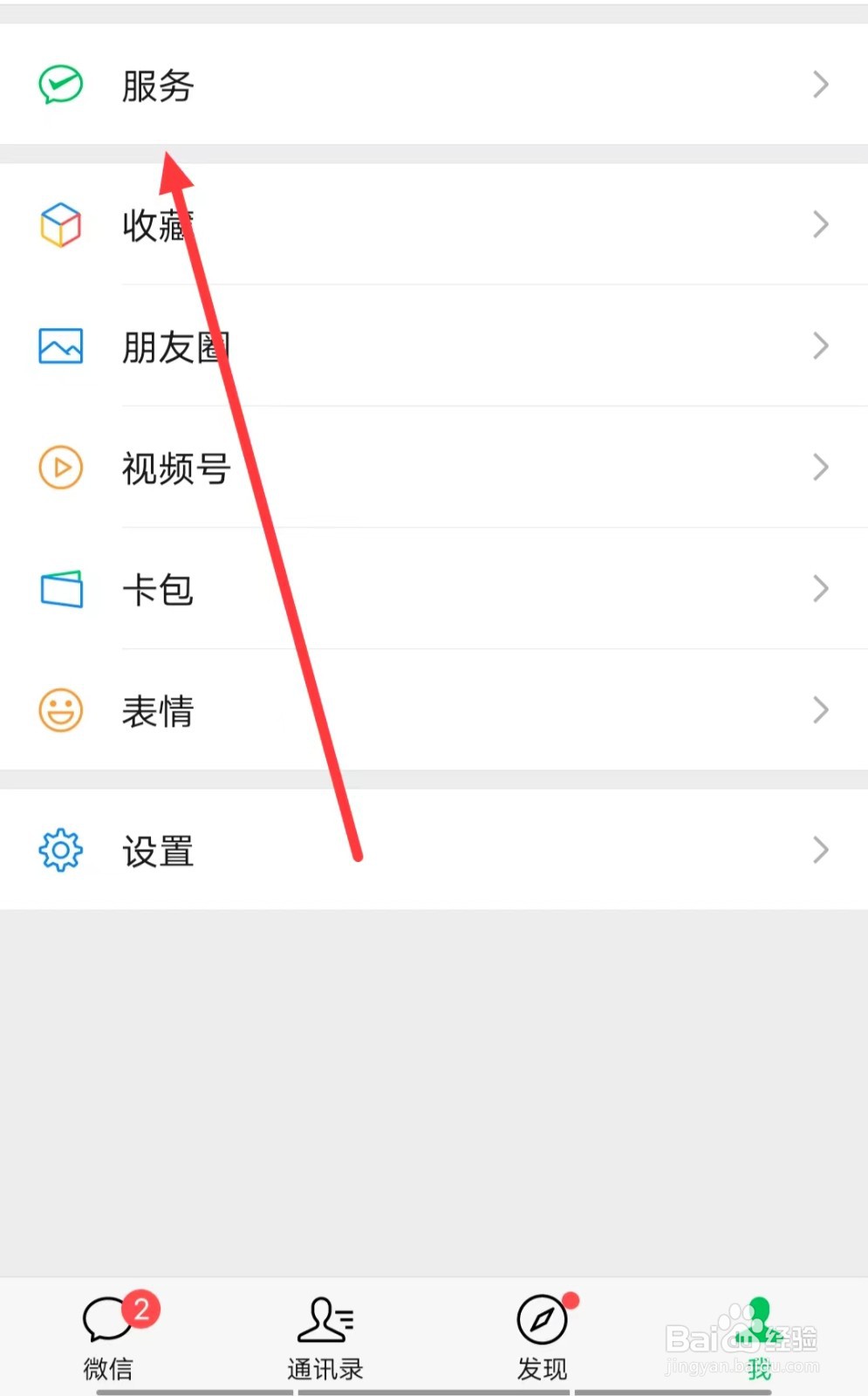
Task: Open the 卡包 (Card Package) wallet icon
Action: click(59, 589)
